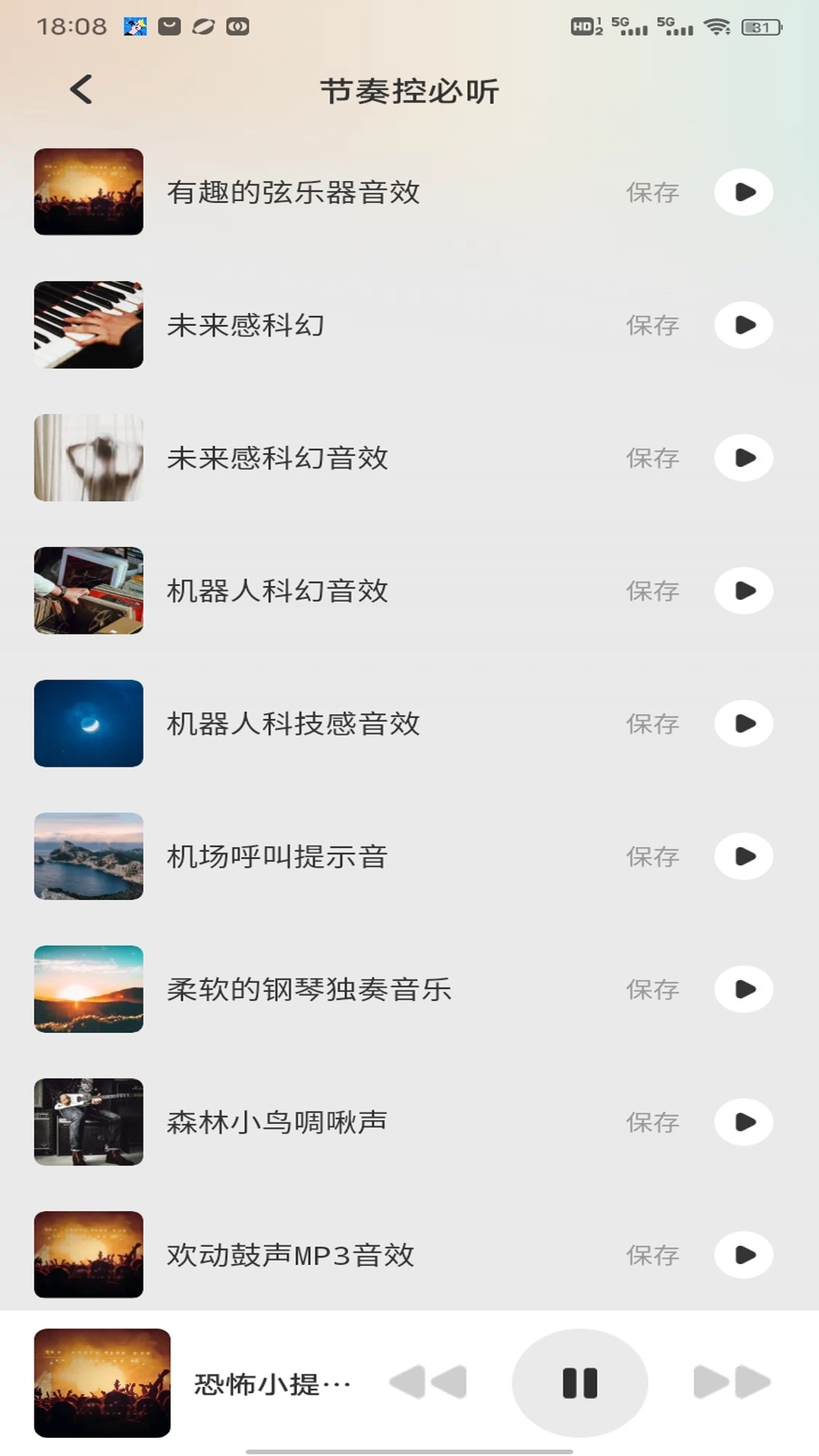Play the 未来感科幻 sound effect

tap(743, 325)
